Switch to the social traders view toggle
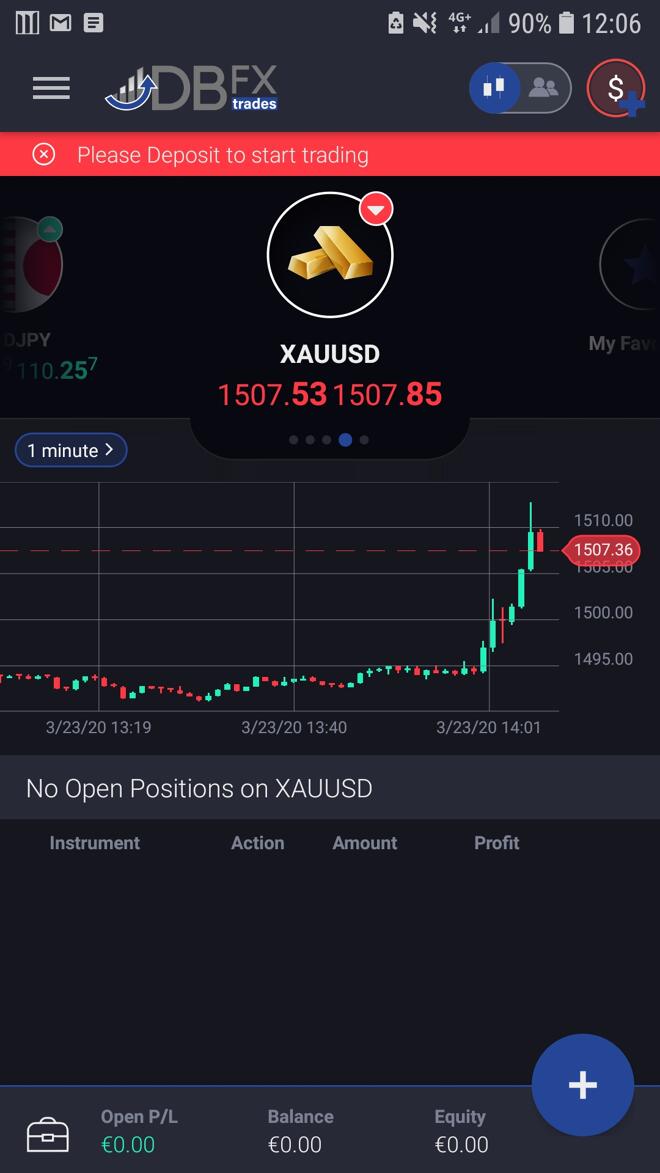The height and width of the screenshot is (1173, 660). (x=545, y=88)
